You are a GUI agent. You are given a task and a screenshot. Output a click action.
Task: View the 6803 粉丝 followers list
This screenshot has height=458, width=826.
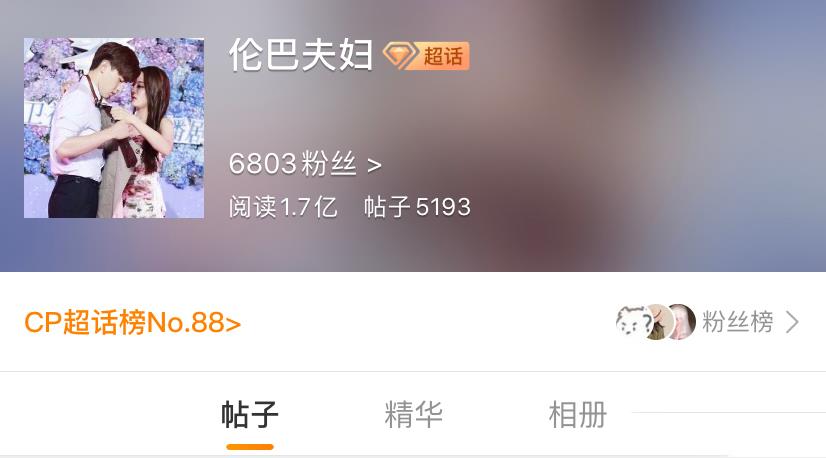[x=305, y=164]
